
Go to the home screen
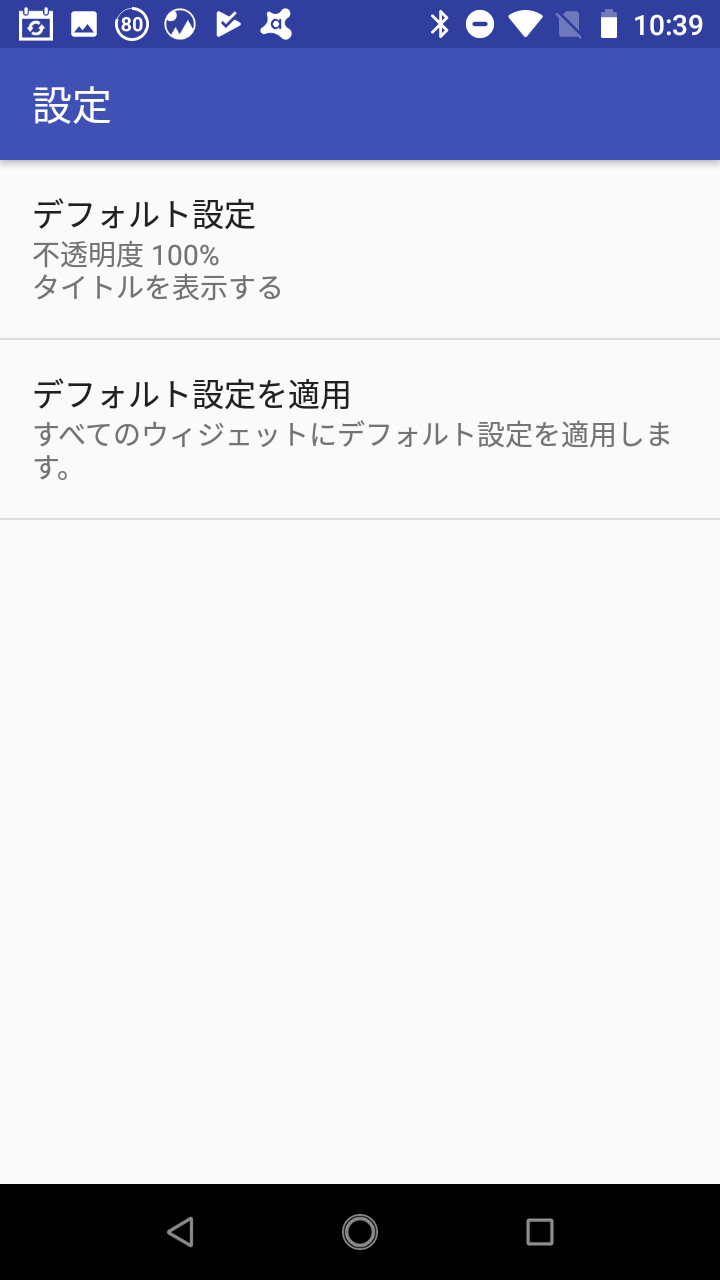360,1232
